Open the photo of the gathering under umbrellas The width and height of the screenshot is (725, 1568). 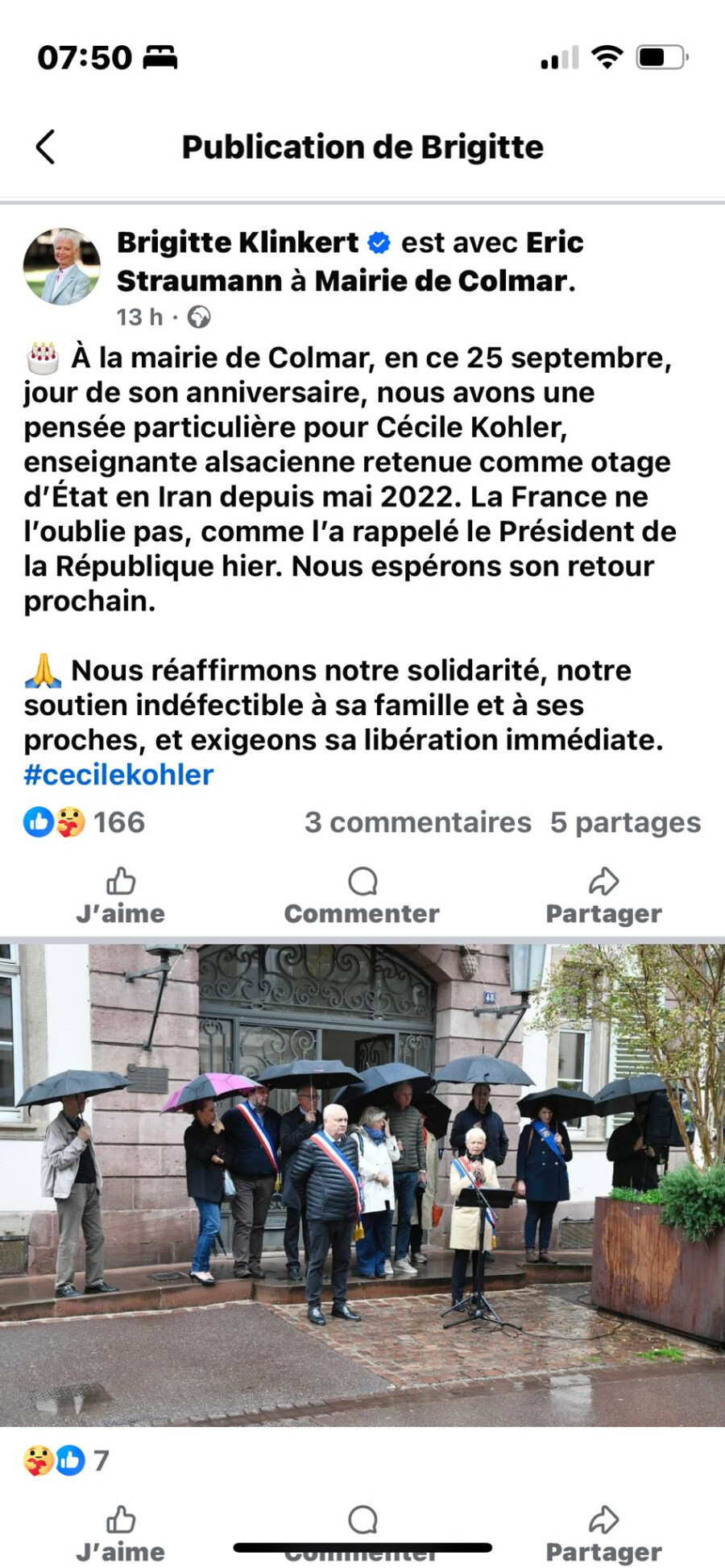(362, 1185)
